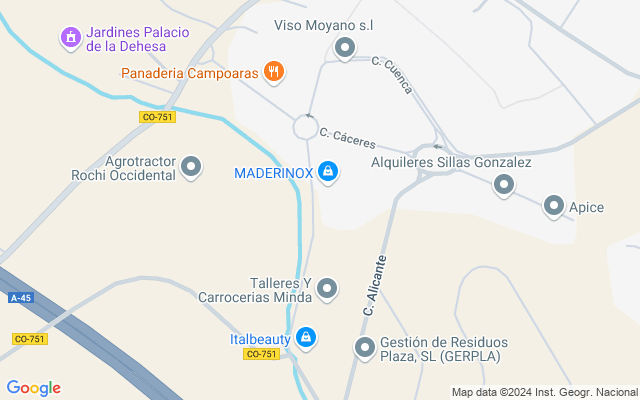
Task: Select the Italbeauty shop marker
Action: click(307, 339)
